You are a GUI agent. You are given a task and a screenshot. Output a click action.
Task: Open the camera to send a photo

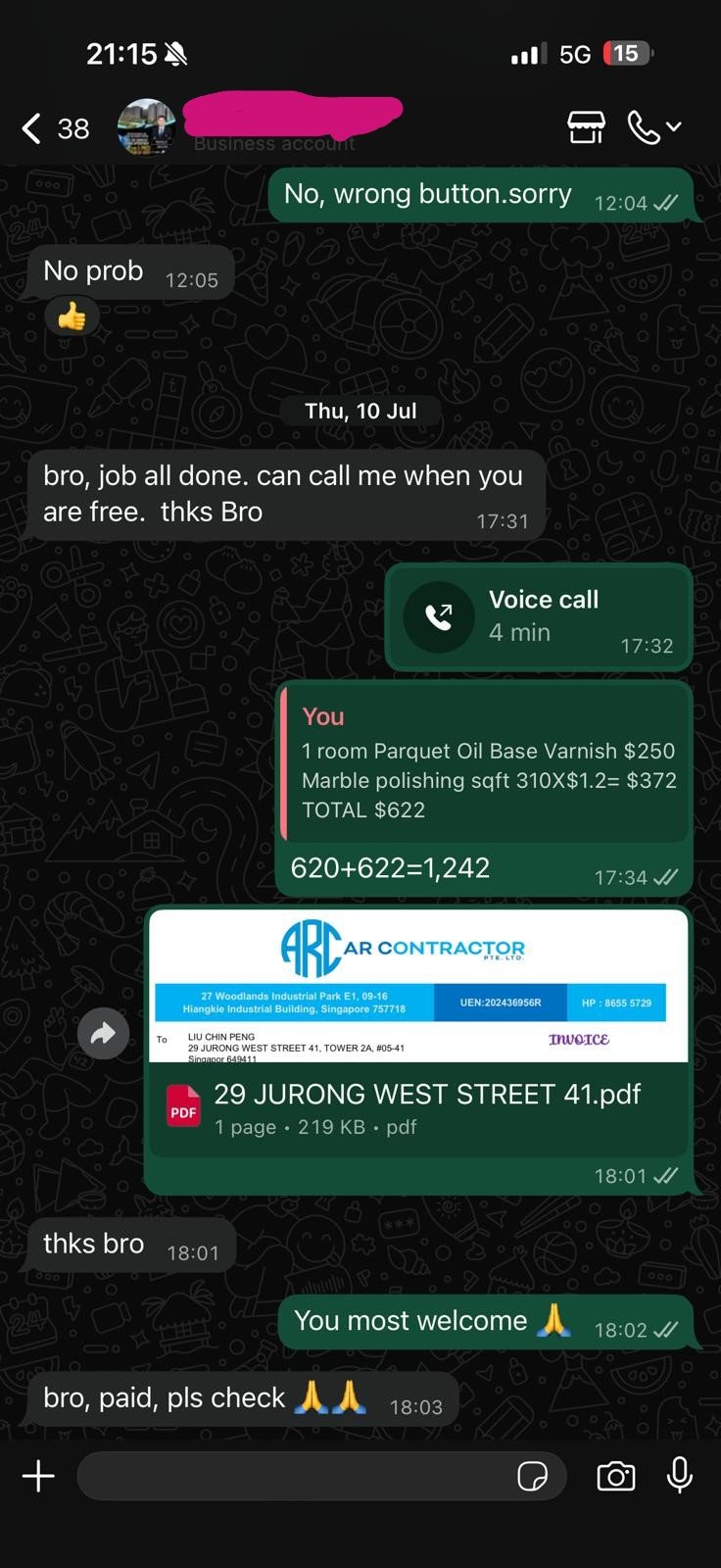[615, 1476]
